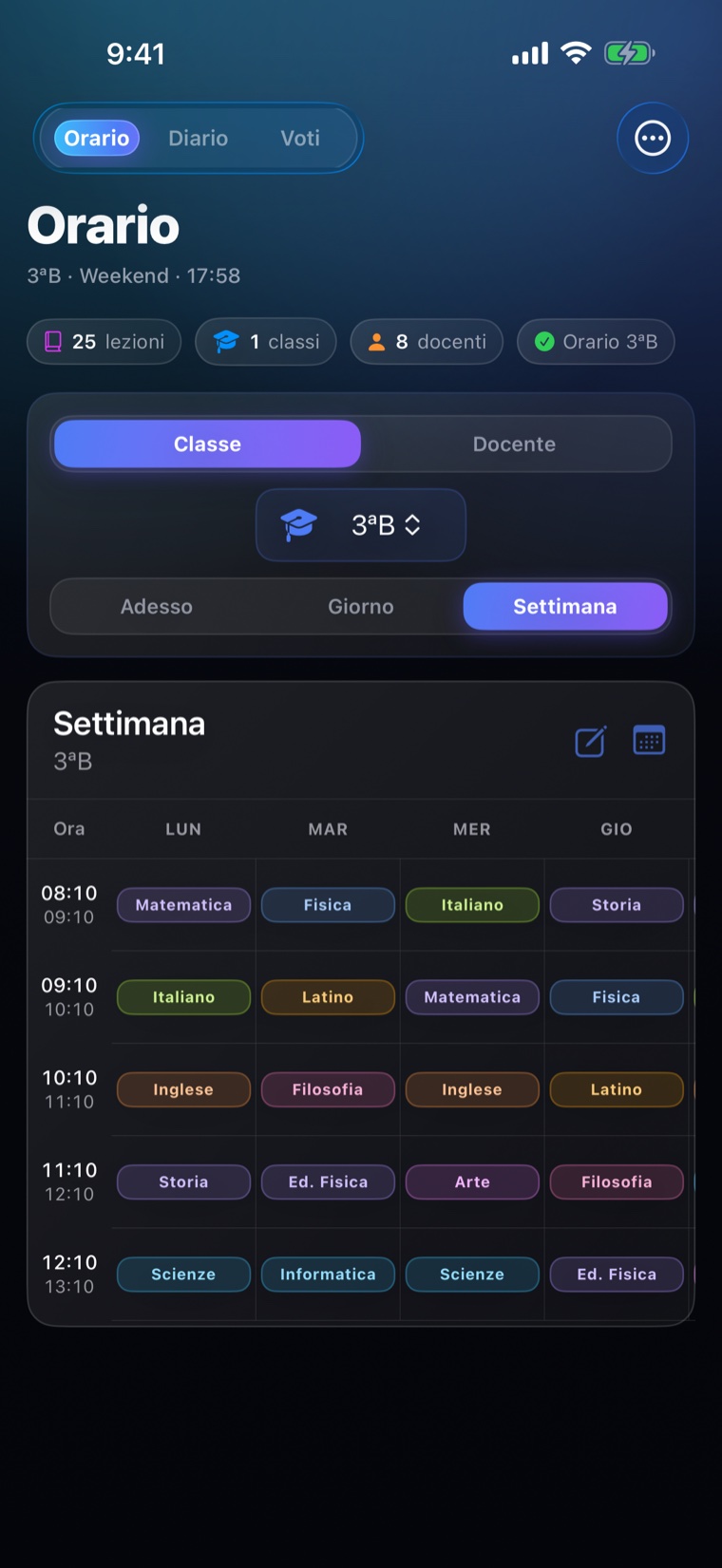Select the Classe segment
722x1568 pixels.
207,444
